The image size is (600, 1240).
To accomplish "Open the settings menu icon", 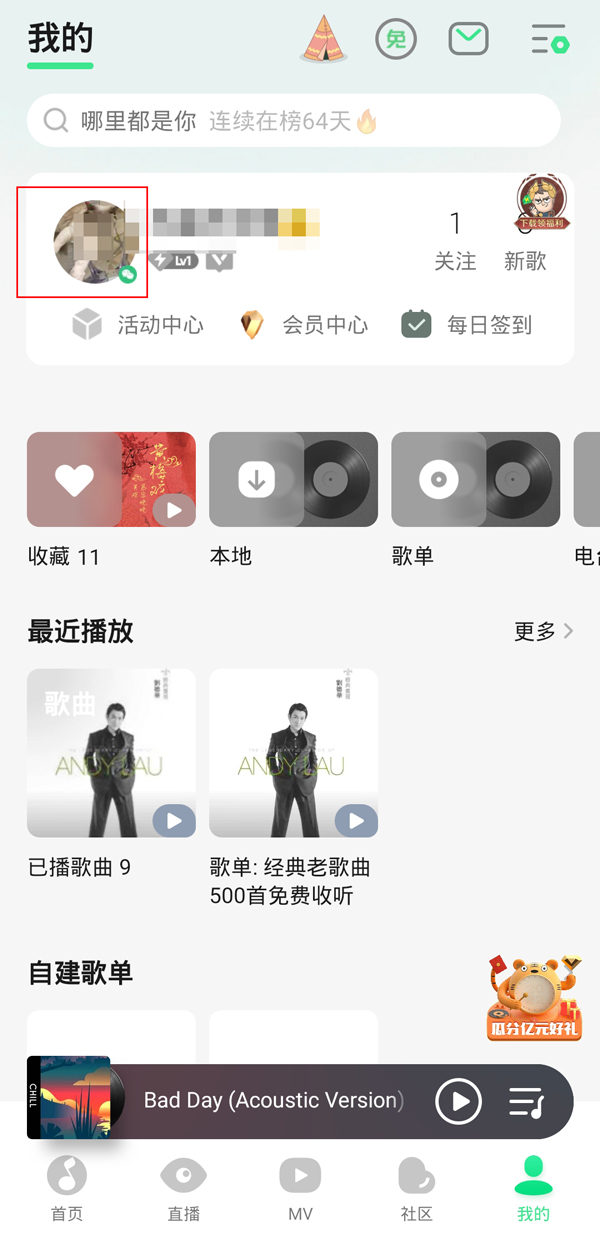I will (549, 40).
